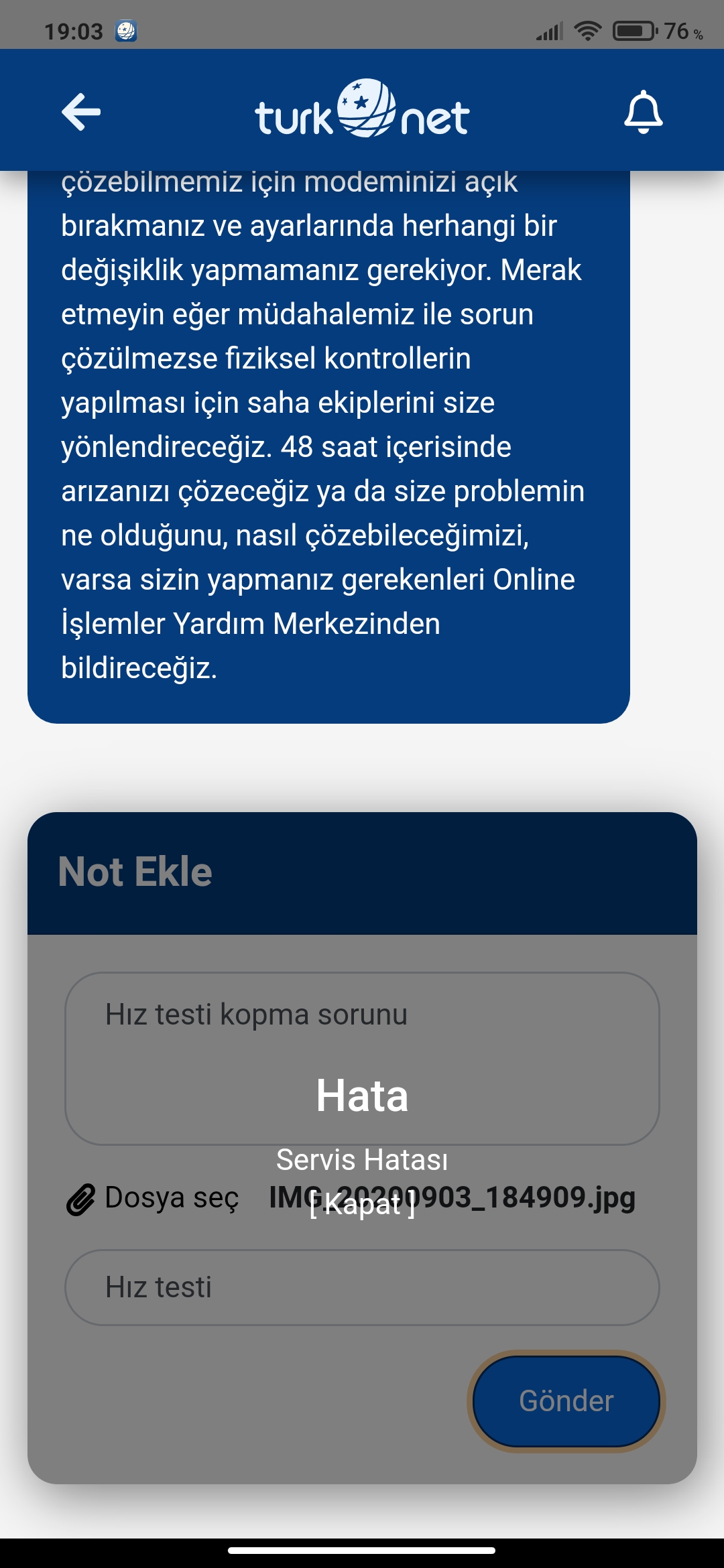Image resolution: width=724 pixels, height=1568 pixels.
Task: Go back using the arrow icon
Action: coord(81,111)
